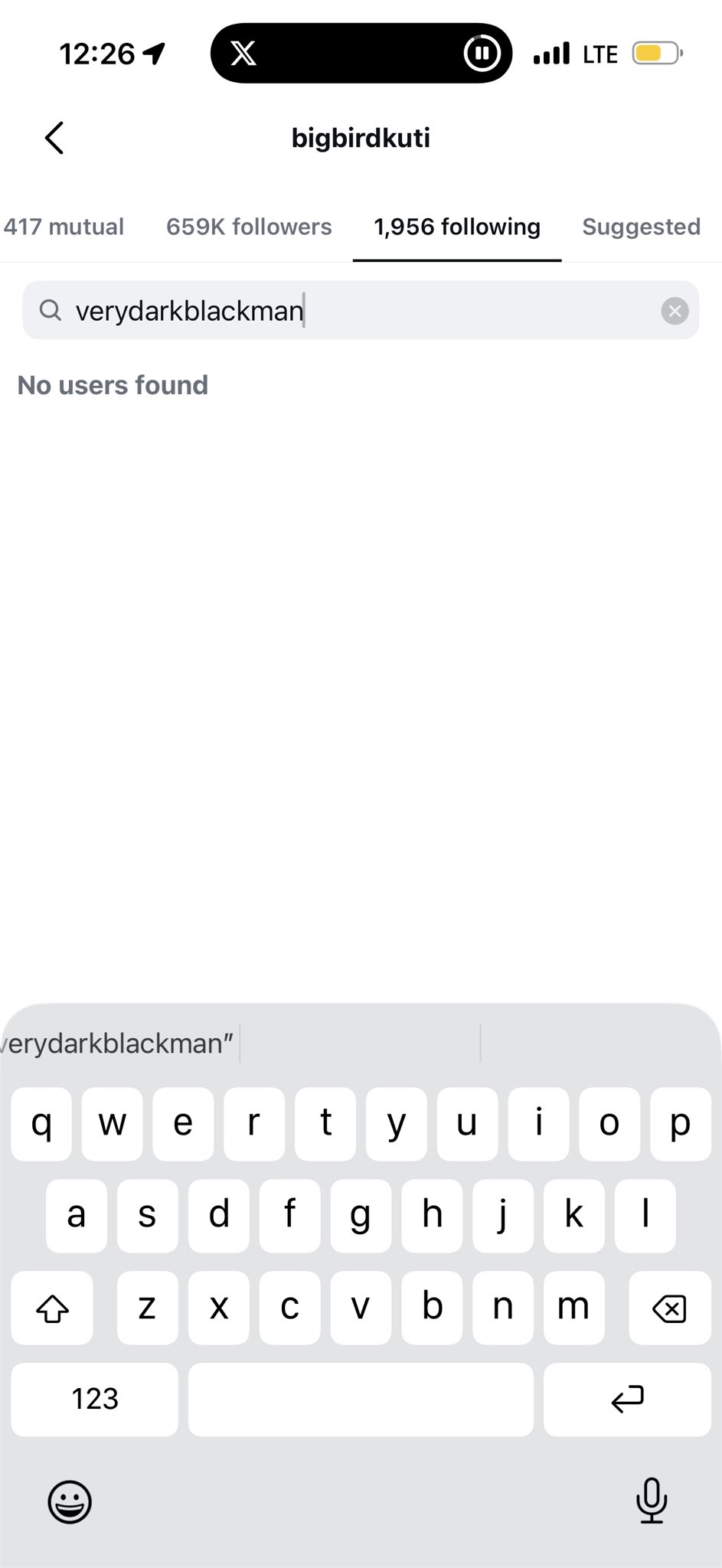Switch to the 417 mutual tab
Image resolution: width=722 pixels, height=1568 pixels.
pyautogui.click(x=64, y=227)
